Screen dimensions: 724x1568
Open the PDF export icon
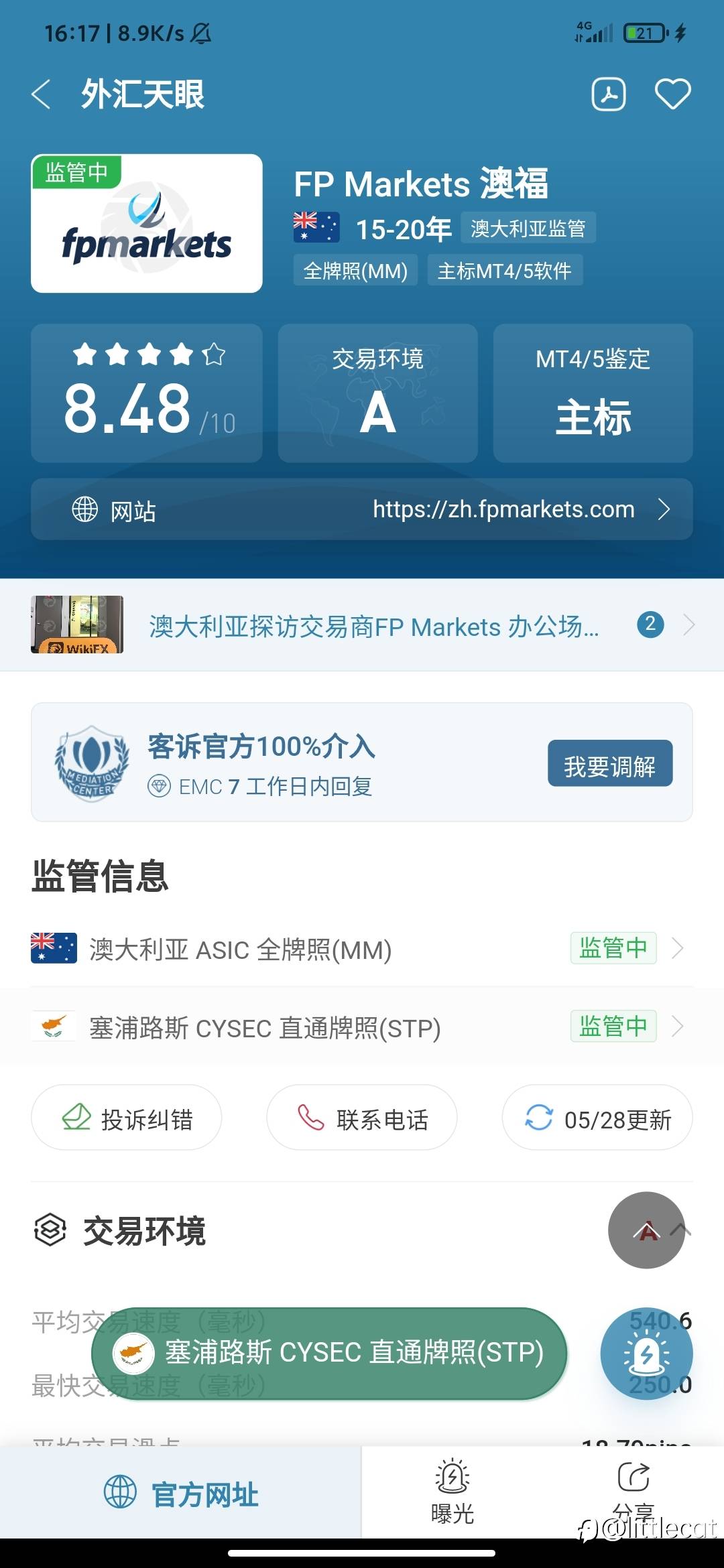click(x=609, y=94)
